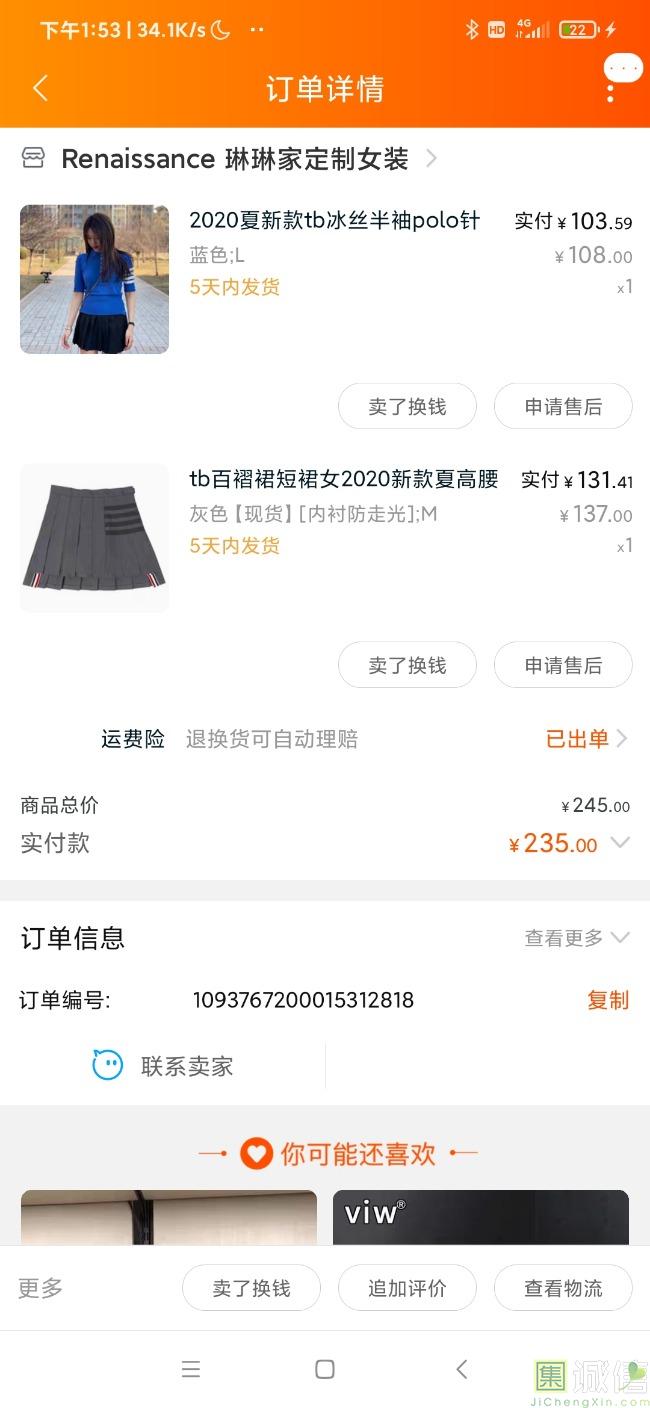Open the blue polo shirt product image

coord(94,279)
